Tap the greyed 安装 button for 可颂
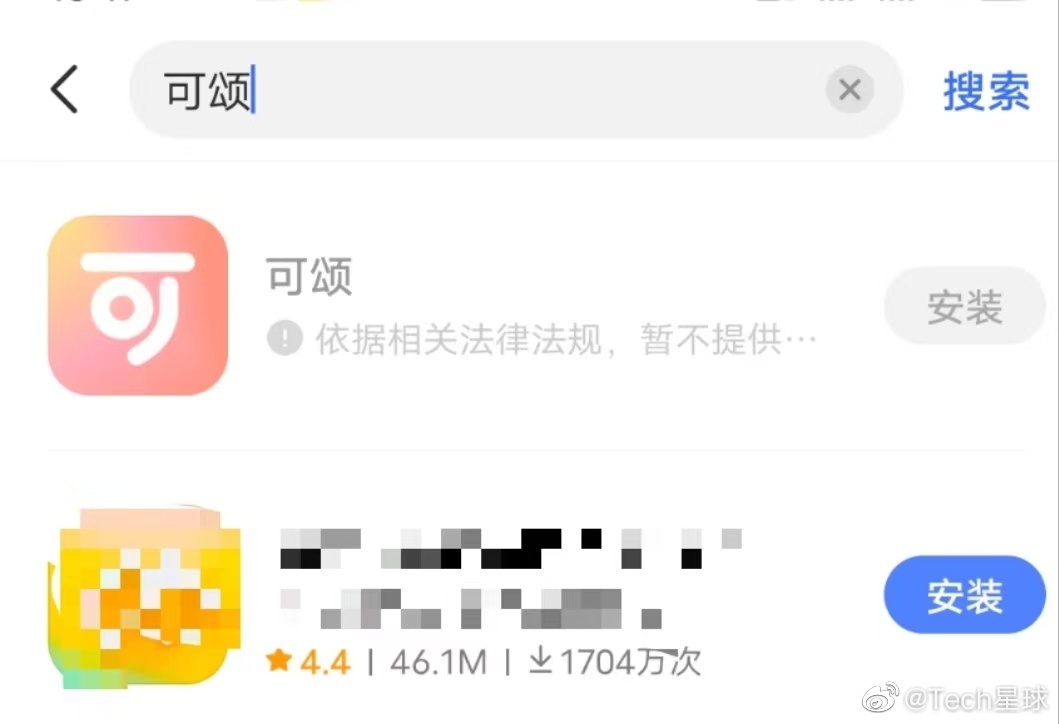The width and height of the screenshot is (1059, 724). pyautogui.click(x=964, y=307)
